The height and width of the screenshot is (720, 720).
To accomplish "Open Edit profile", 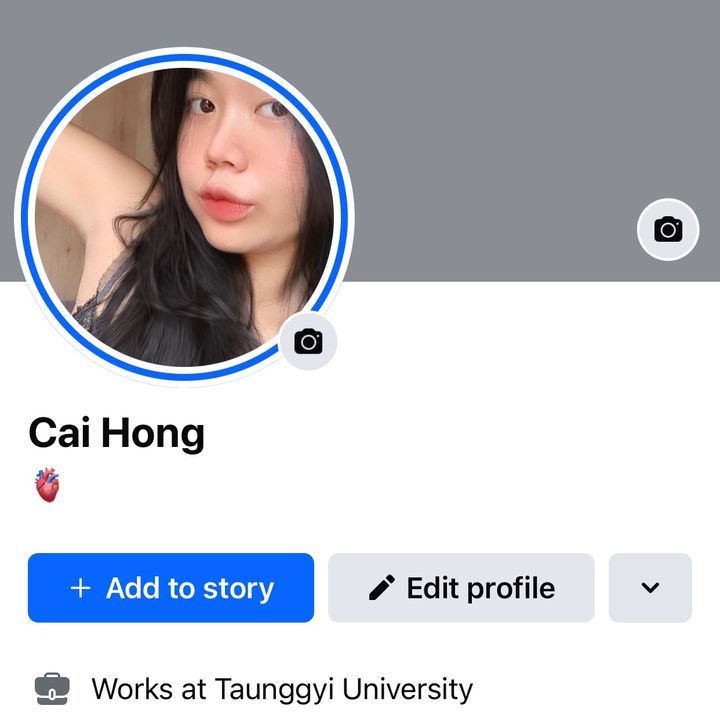I will 461,588.
